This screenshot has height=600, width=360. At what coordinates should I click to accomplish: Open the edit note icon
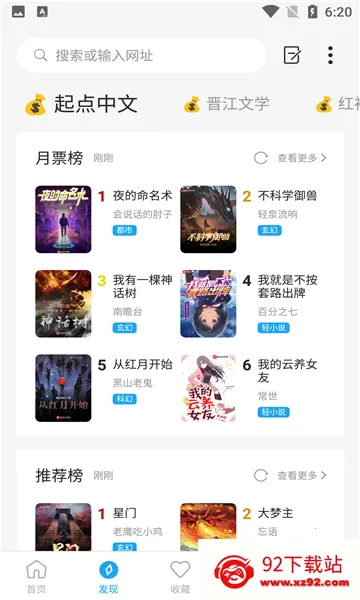tap(292, 55)
